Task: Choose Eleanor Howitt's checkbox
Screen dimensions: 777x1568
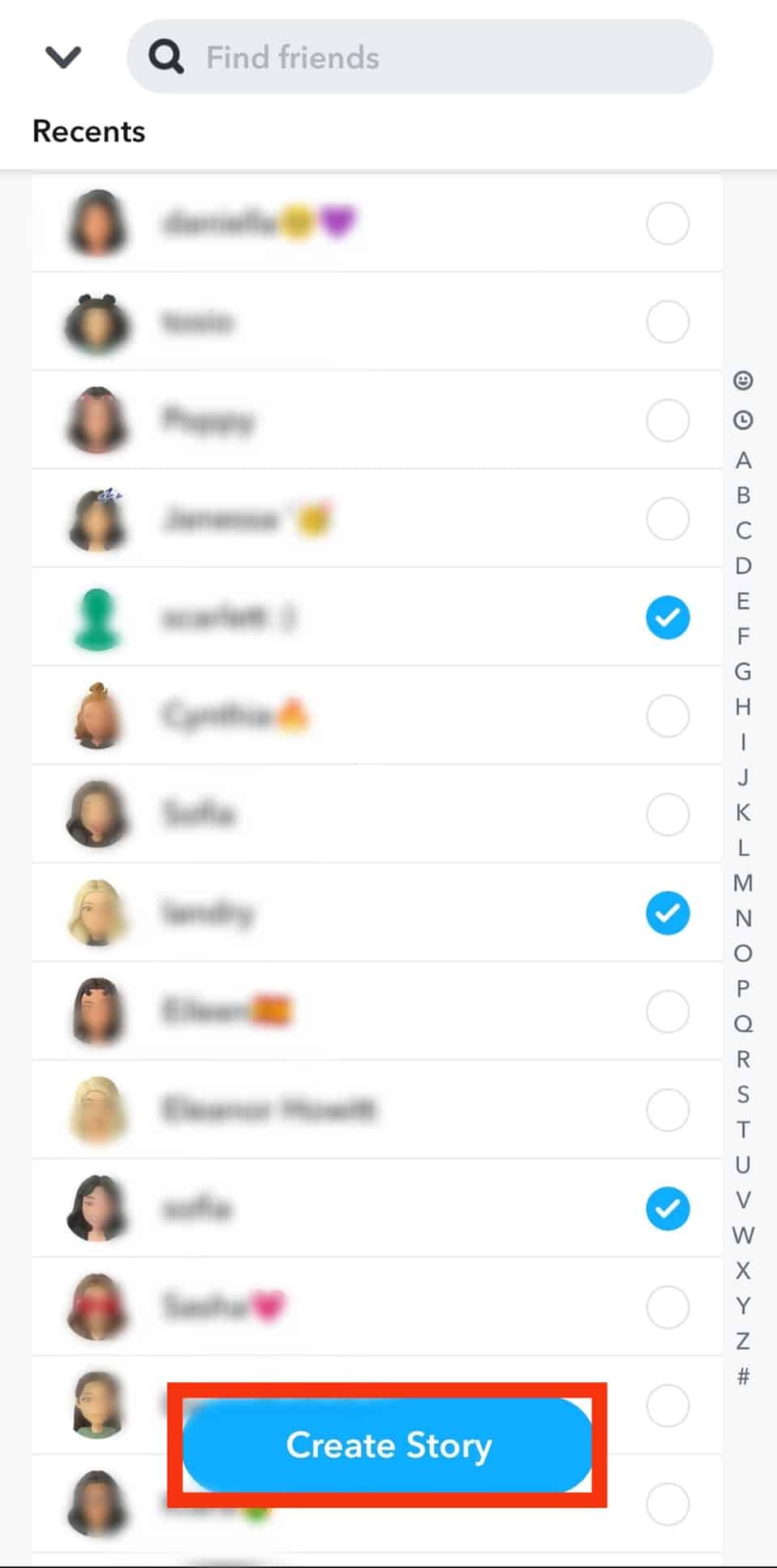Action: point(668,1110)
